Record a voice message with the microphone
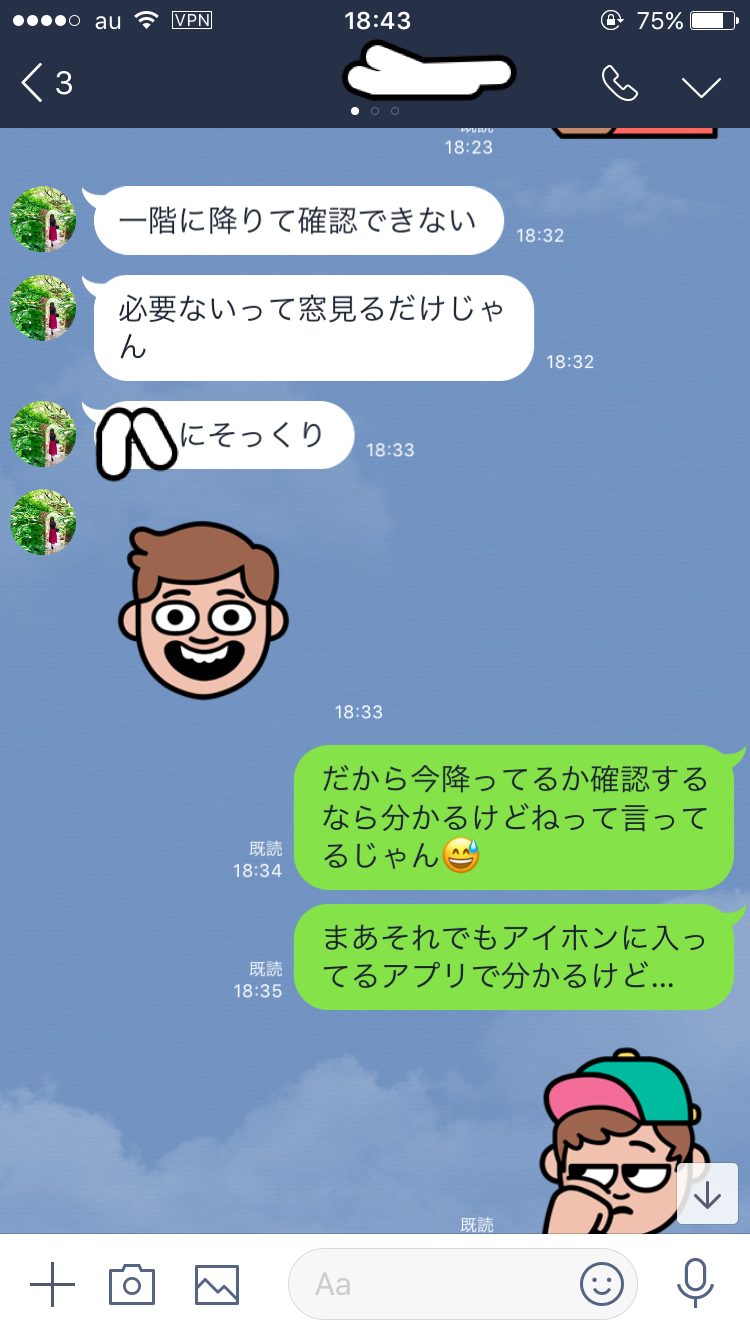The width and height of the screenshot is (750, 1334). (x=694, y=1284)
